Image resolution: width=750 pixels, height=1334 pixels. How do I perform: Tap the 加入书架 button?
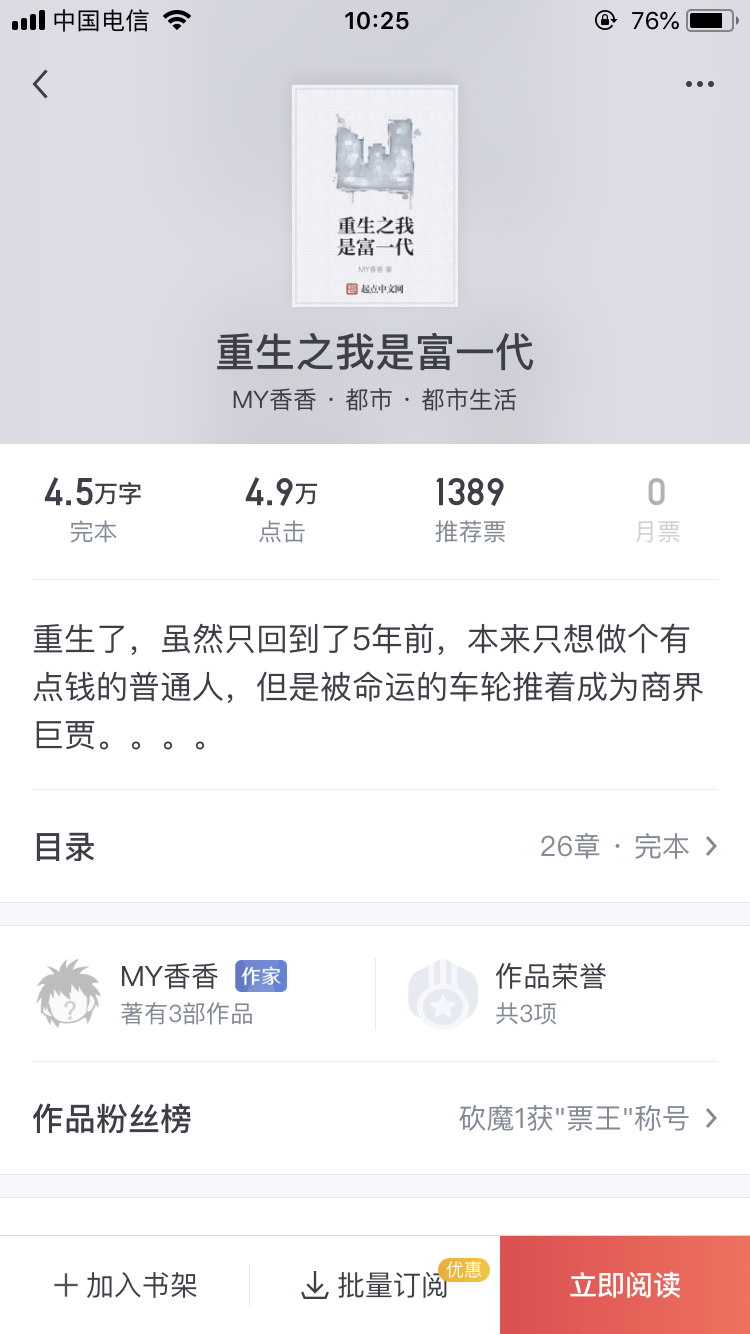(x=125, y=1287)
